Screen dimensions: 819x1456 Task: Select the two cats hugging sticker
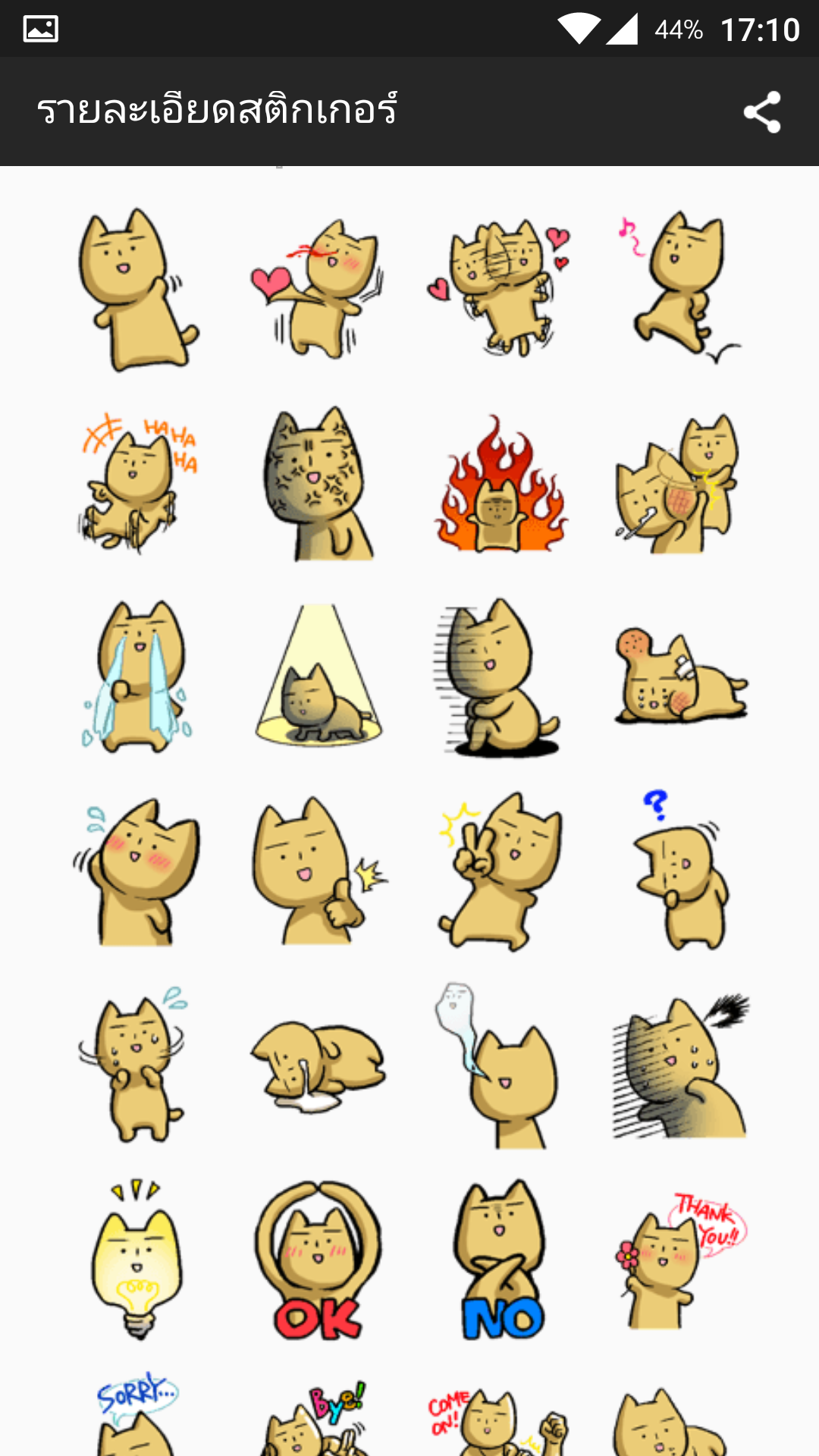pos(500,289)
